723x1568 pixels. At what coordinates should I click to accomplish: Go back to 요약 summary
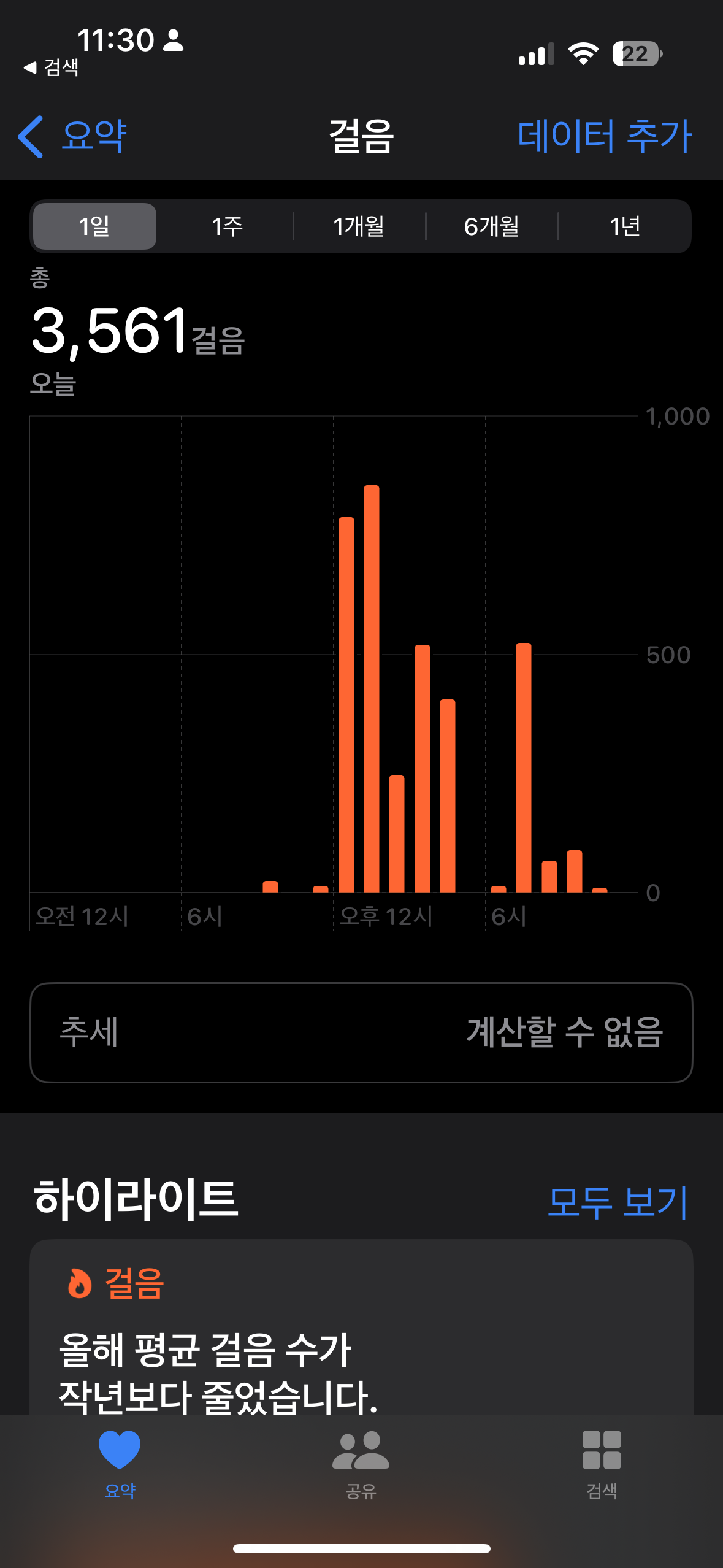point(74,136)
